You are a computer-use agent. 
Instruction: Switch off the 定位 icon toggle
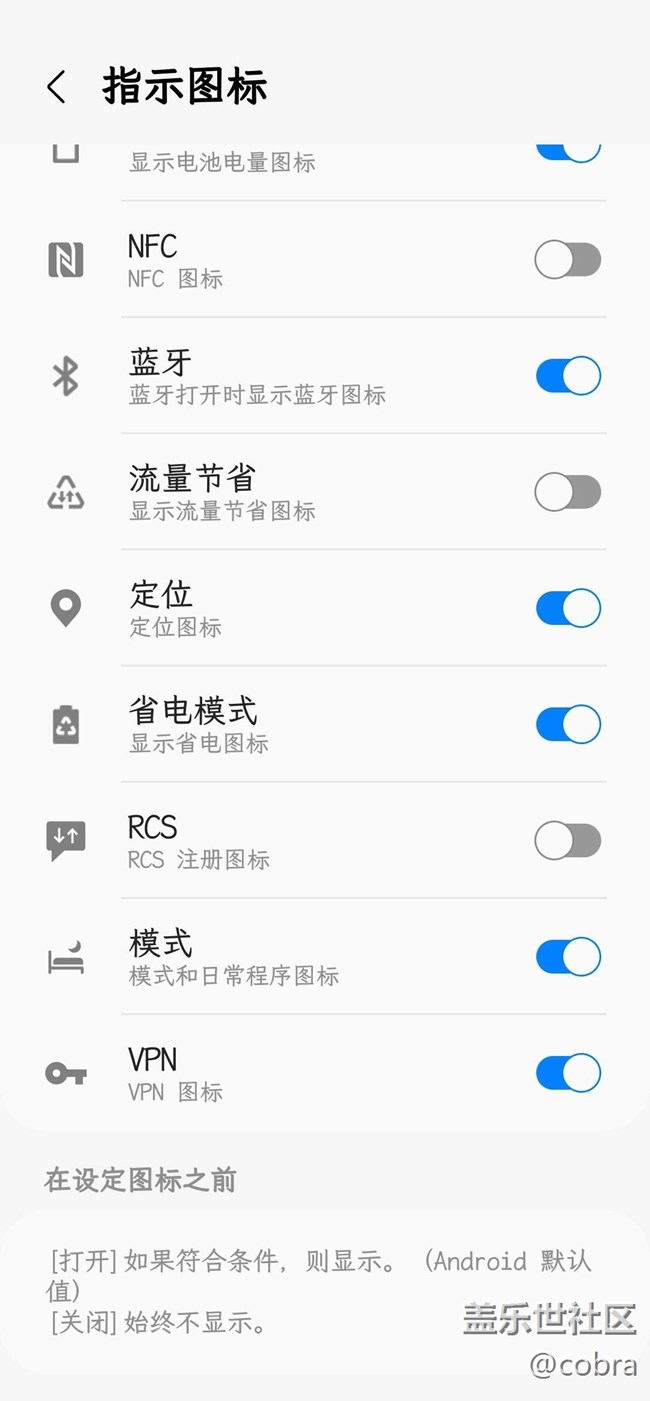[568, 608]
